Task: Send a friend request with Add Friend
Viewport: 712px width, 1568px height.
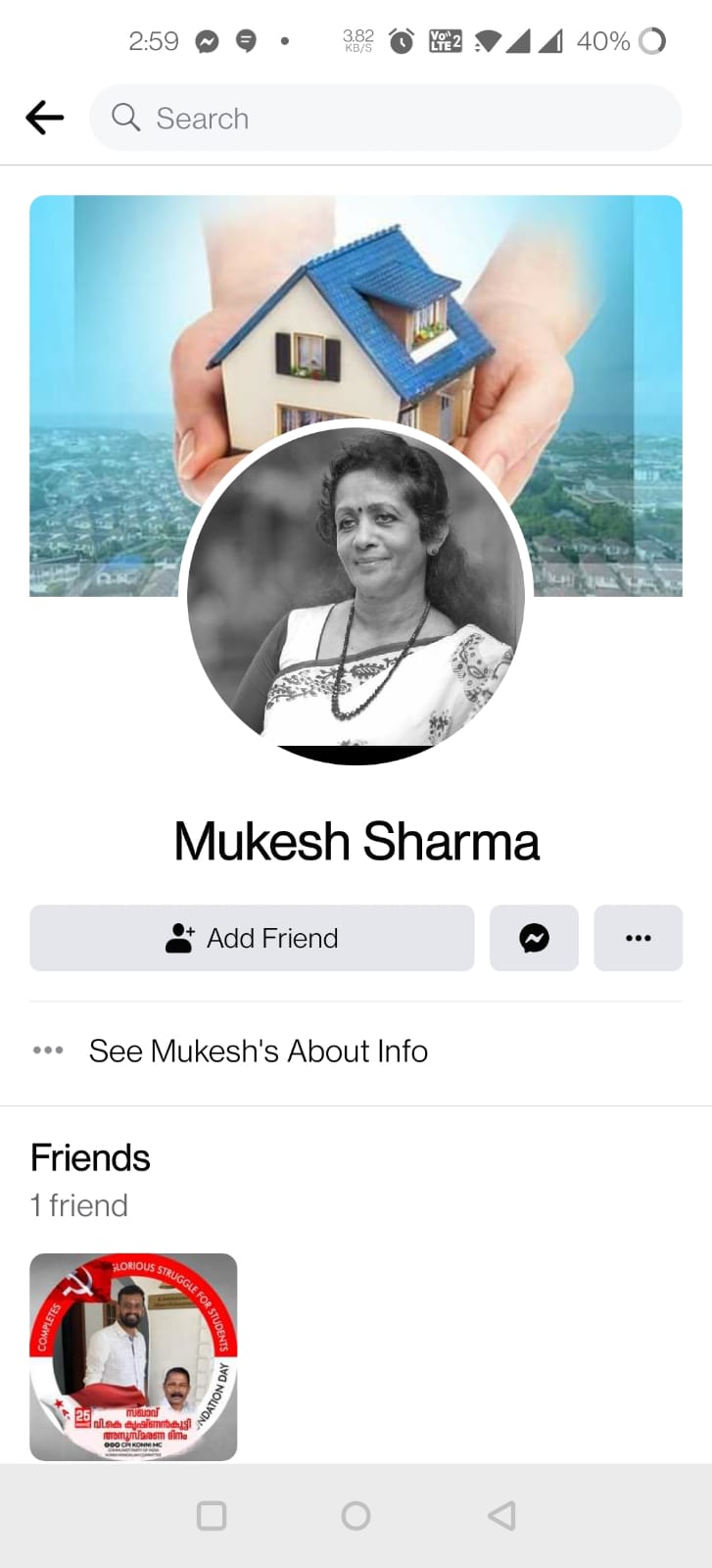Action: (252, 938)
